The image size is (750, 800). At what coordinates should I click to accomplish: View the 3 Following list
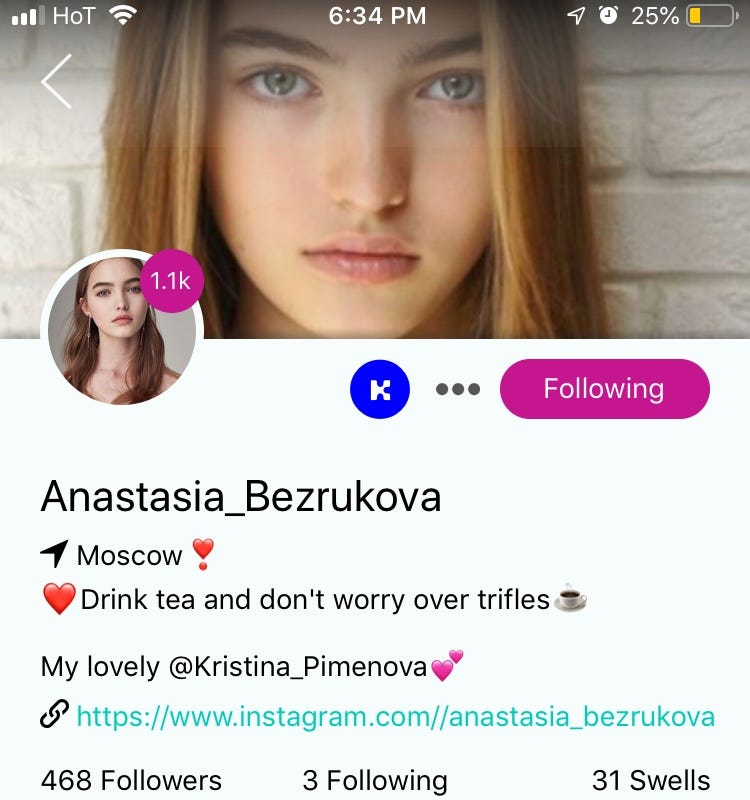coord(375,780)
